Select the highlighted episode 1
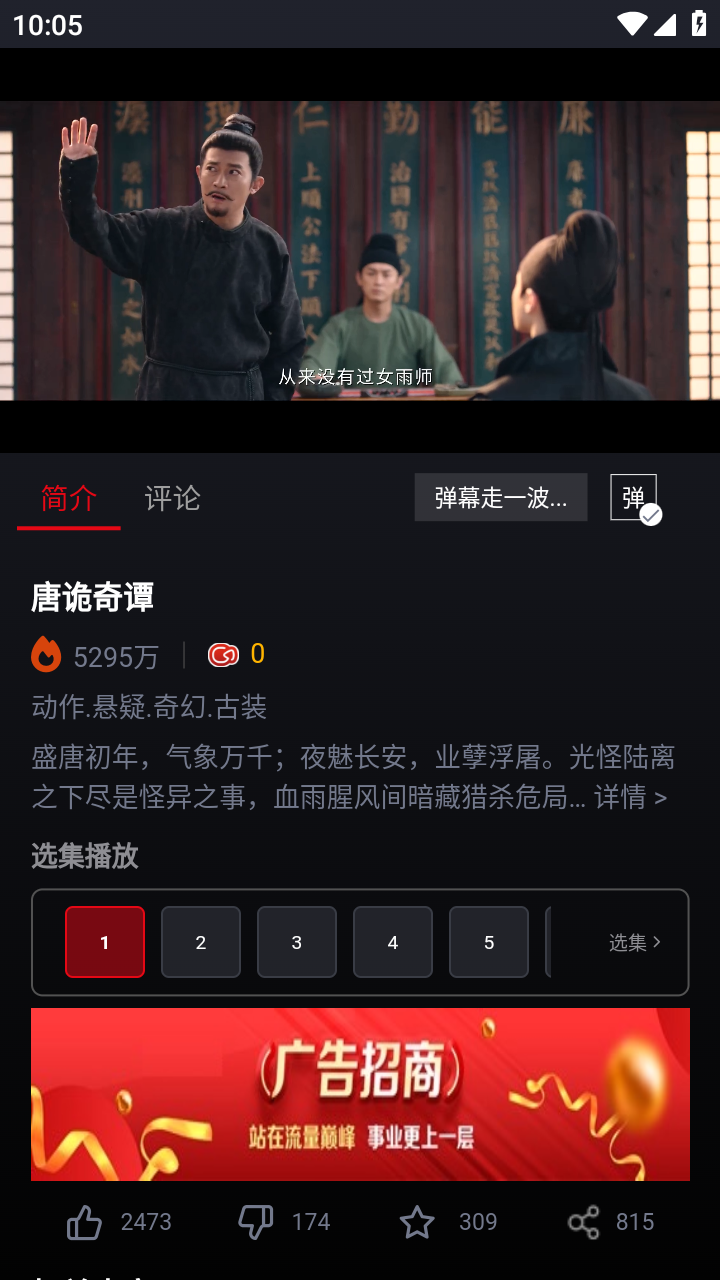720x1280 pixels. (104, 942)
